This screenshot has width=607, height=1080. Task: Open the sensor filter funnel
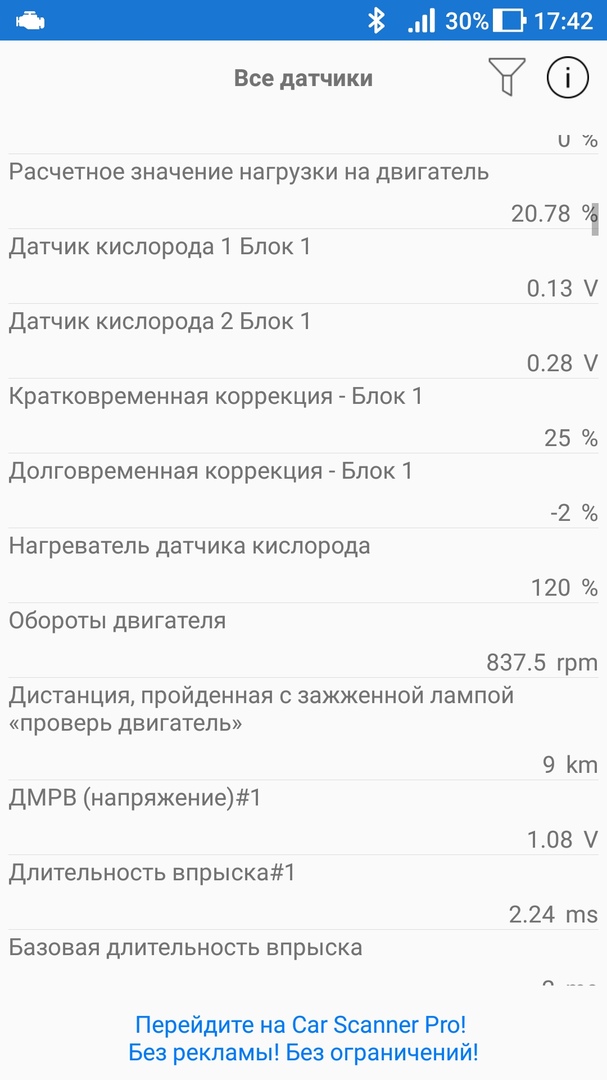click(507, 76)
